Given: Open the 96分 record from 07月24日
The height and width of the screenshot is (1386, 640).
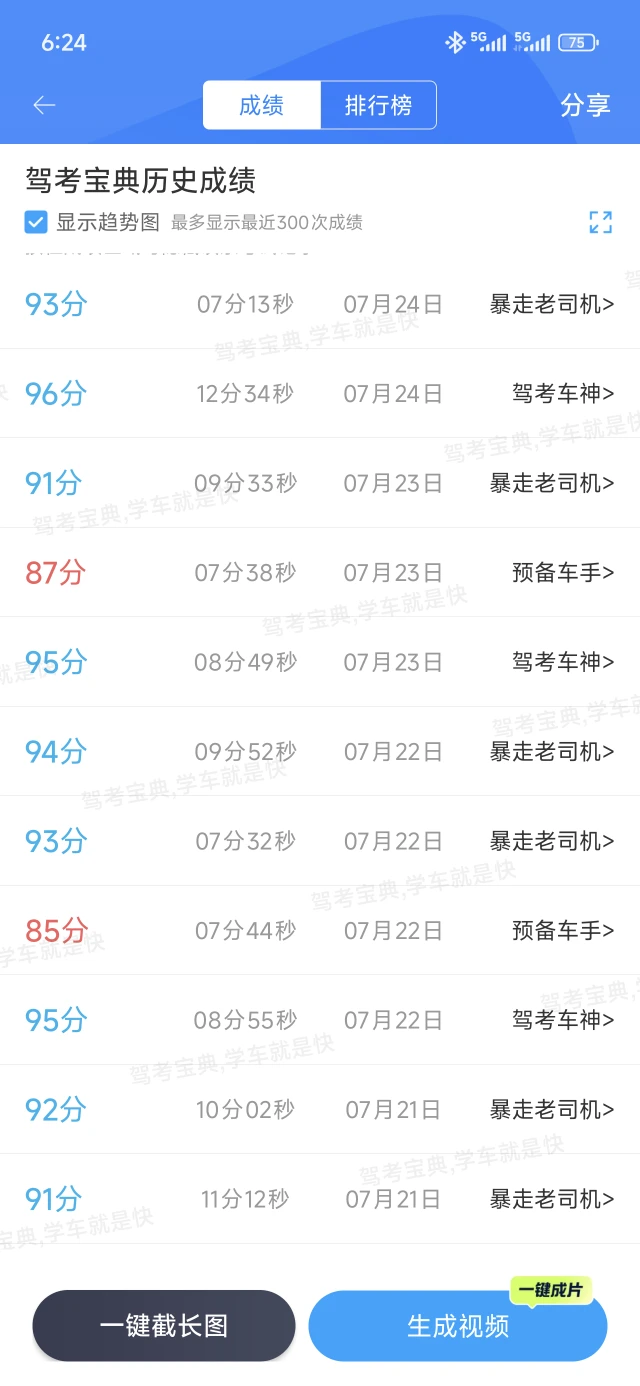Looking at the screenshot, I should point(320,394).
